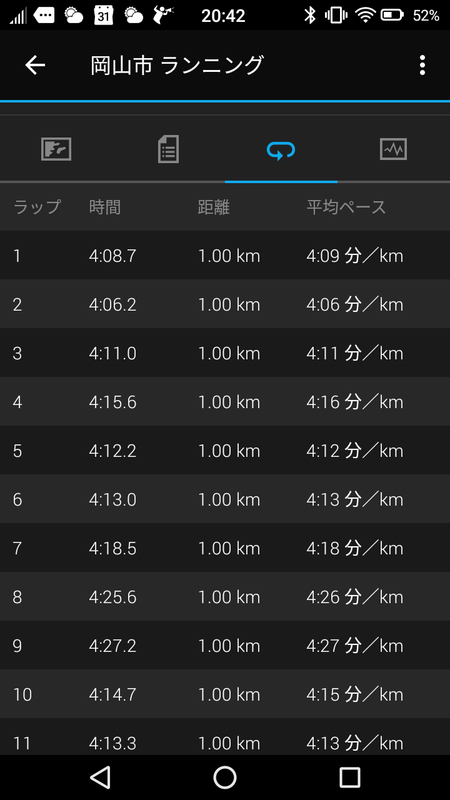Switch to the charts graph tab
The width and height of the screenshot is (450, 800).
(393, 149)
